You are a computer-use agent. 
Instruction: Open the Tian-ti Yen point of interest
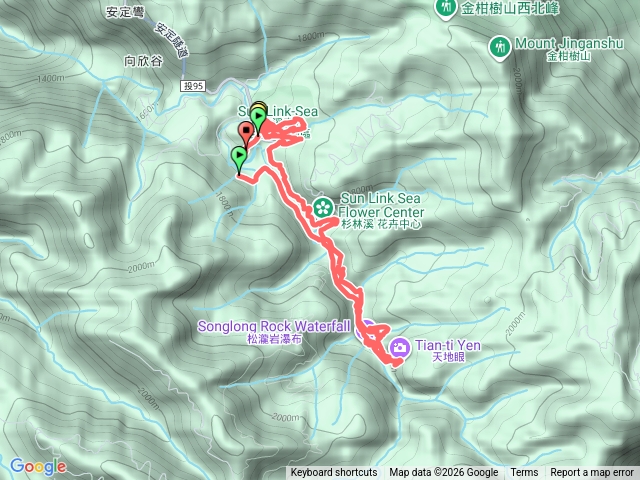pyautogui.click(x=400, y=347)
